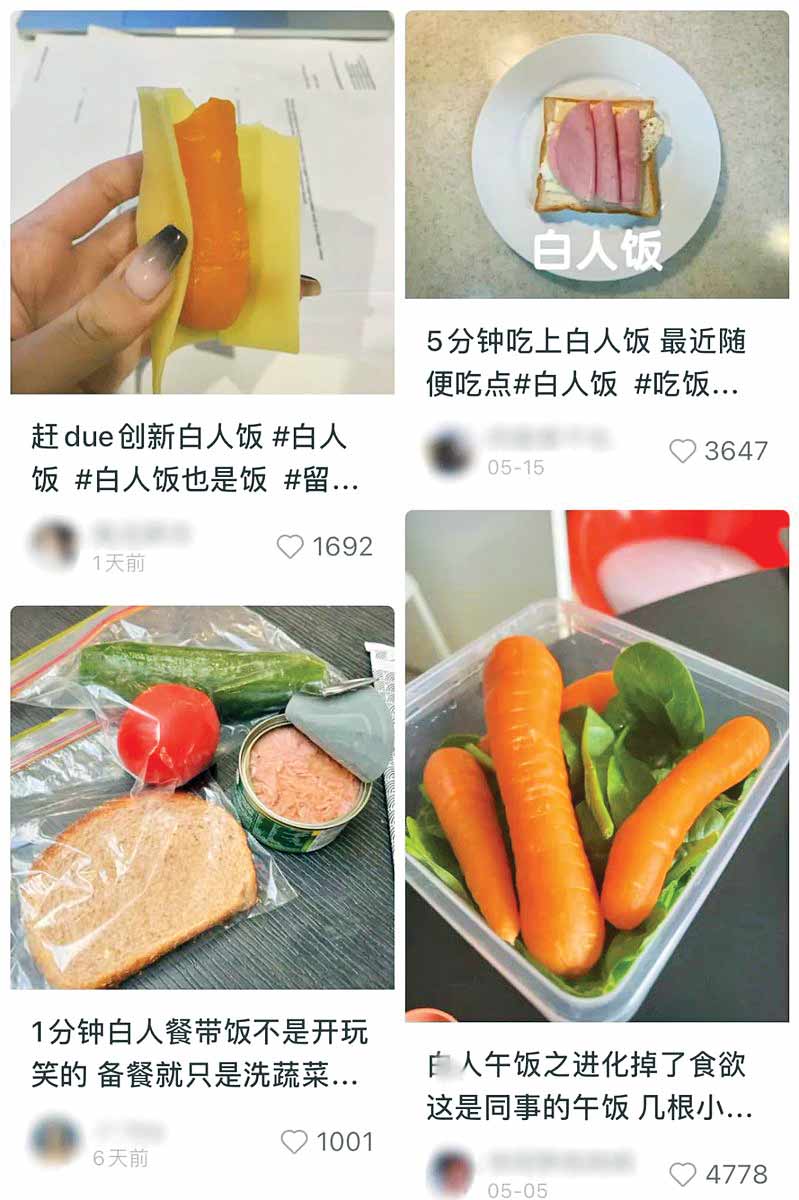Image resolution: width=799 pixels, height=1200 pixels.
Task: Like the post with 1692 likes
Action: tap(290, 547)
